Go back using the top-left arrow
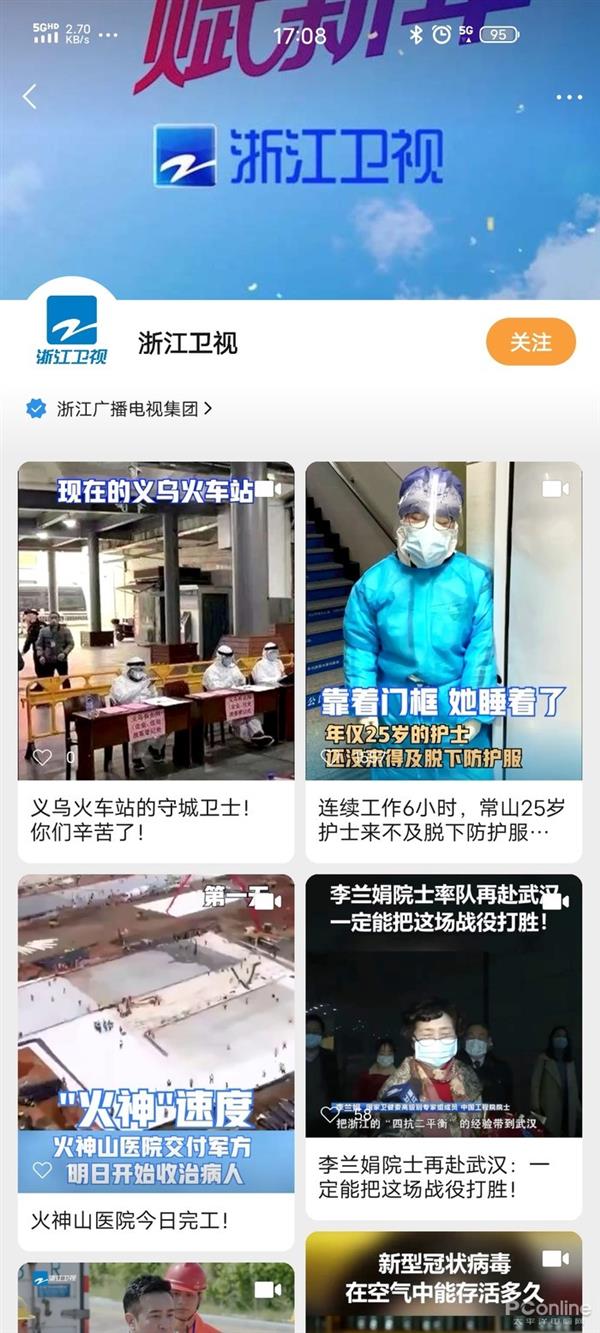Viewport: 600px width, 1333px height. click(x=30, y=96)
